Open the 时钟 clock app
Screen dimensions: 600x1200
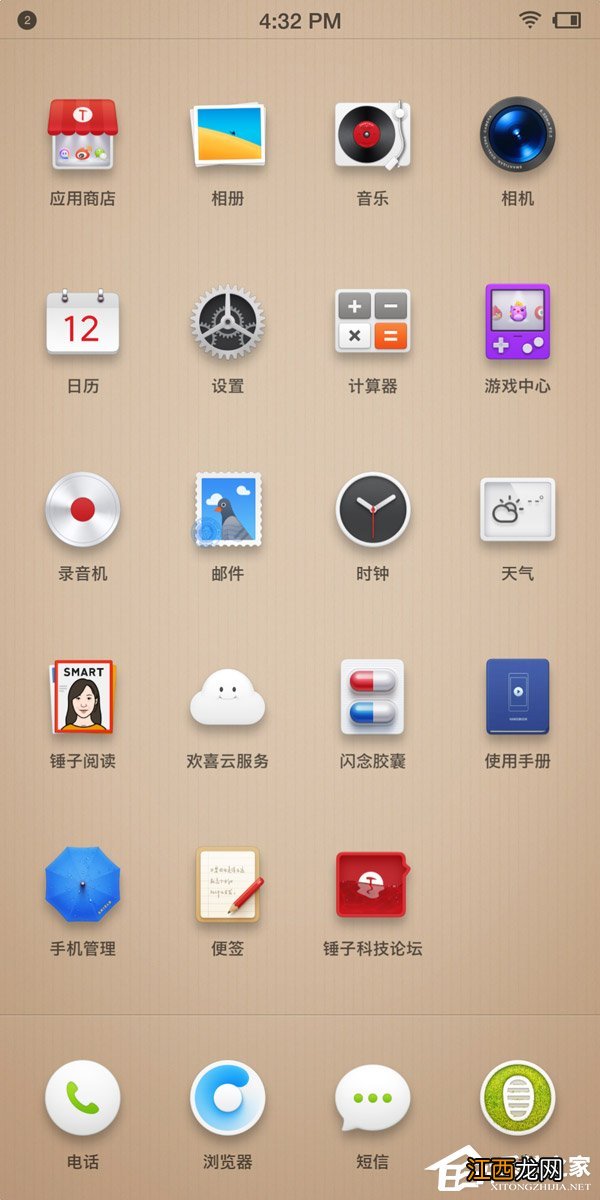pyautogui.click(x=372, y=510)
